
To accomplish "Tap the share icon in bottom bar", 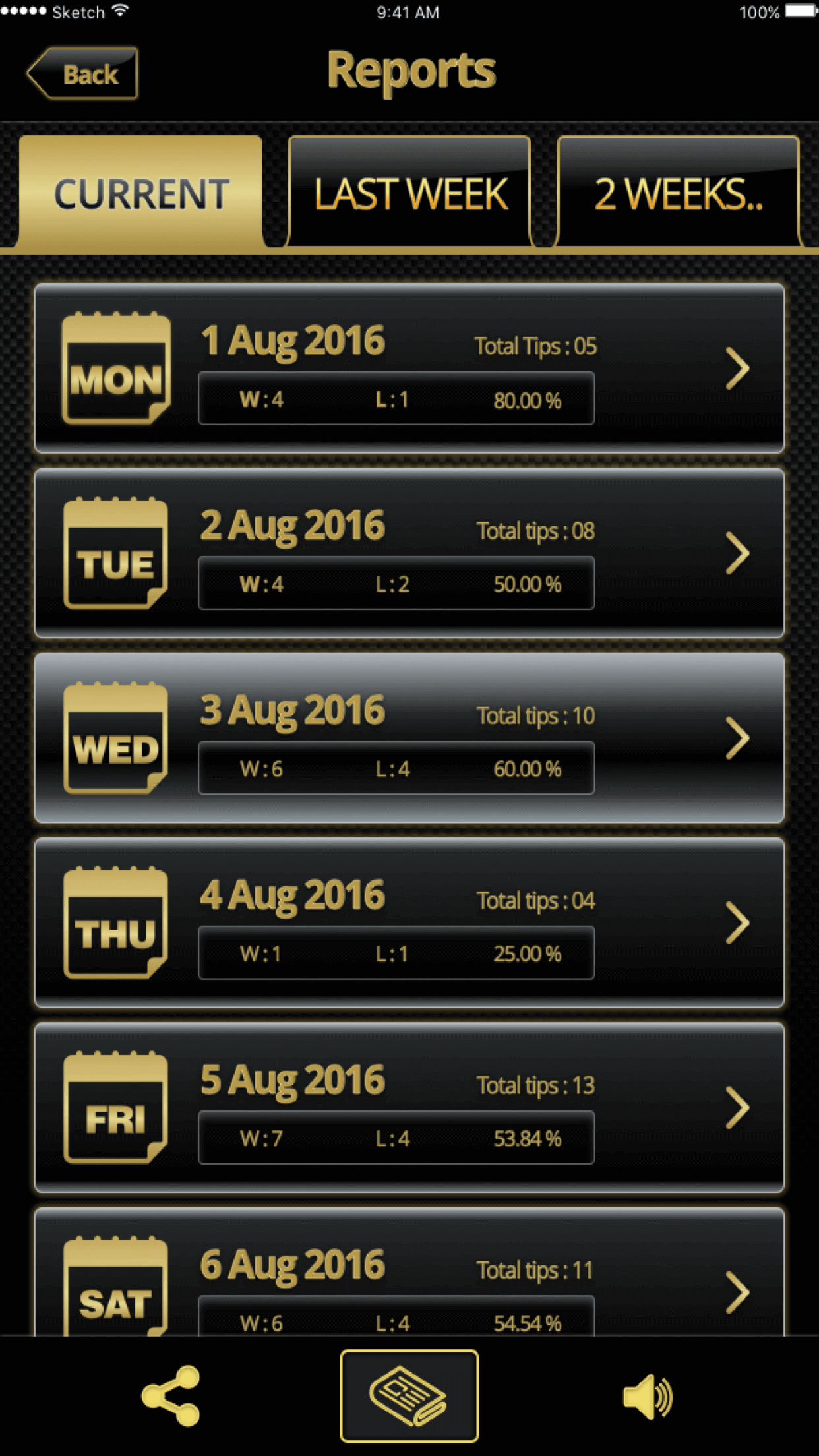I will (171, 1396).
